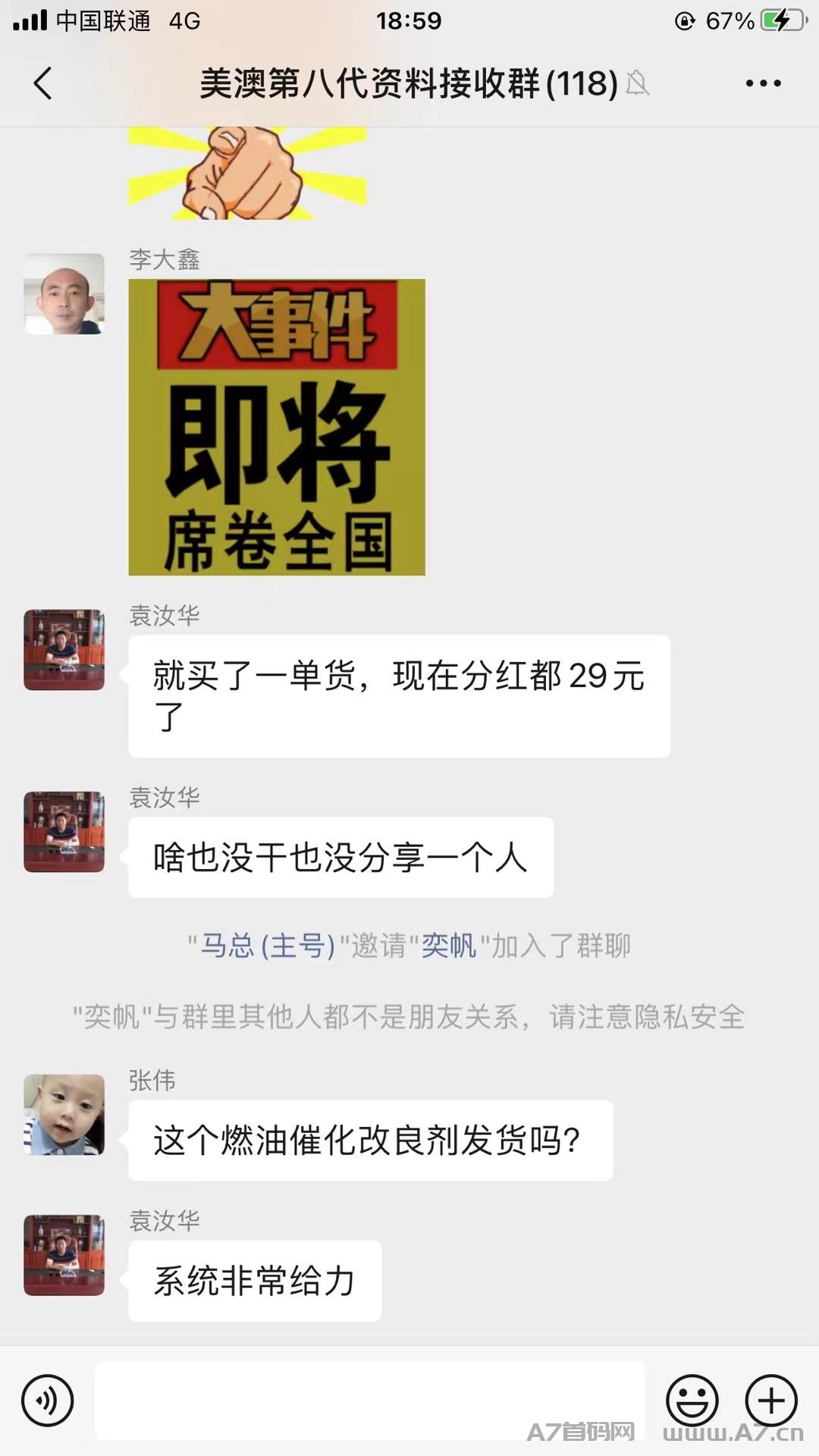Viewport: 819px width, 1456px height.
Task: Open the plus attachment menu
Action: (x=771, y=1400)
